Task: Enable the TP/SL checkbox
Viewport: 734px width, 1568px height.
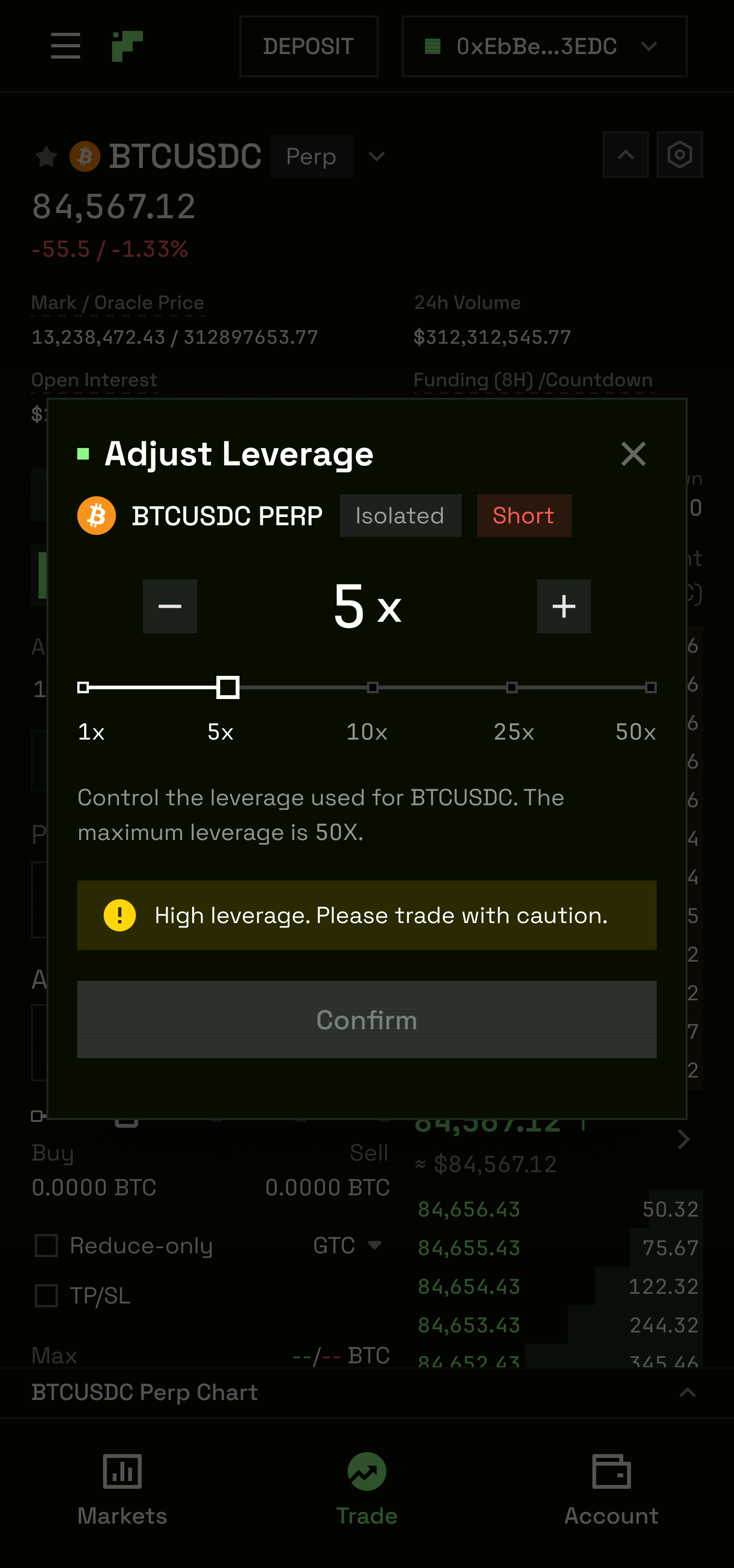Action: 46,1295
